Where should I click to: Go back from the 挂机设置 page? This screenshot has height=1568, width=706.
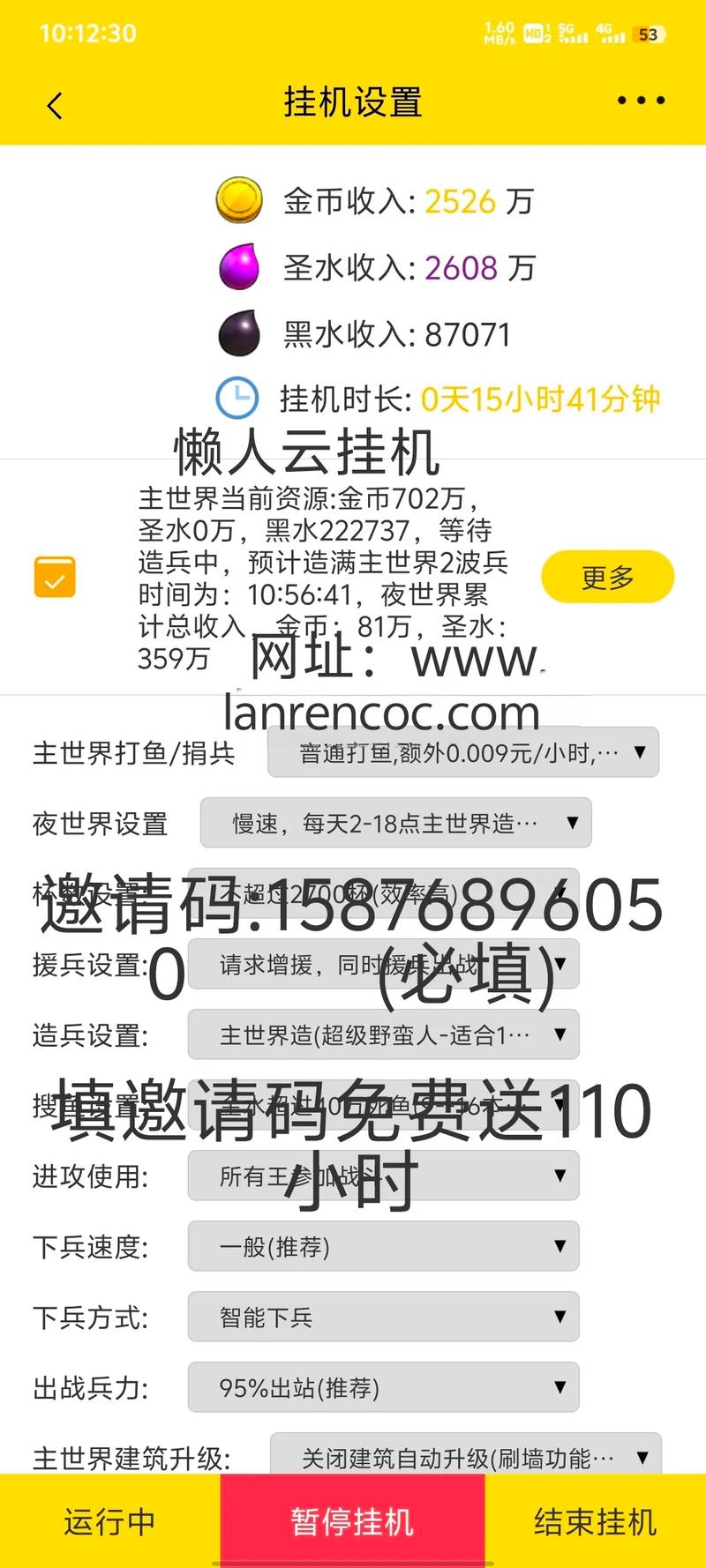tap(55, 106)
